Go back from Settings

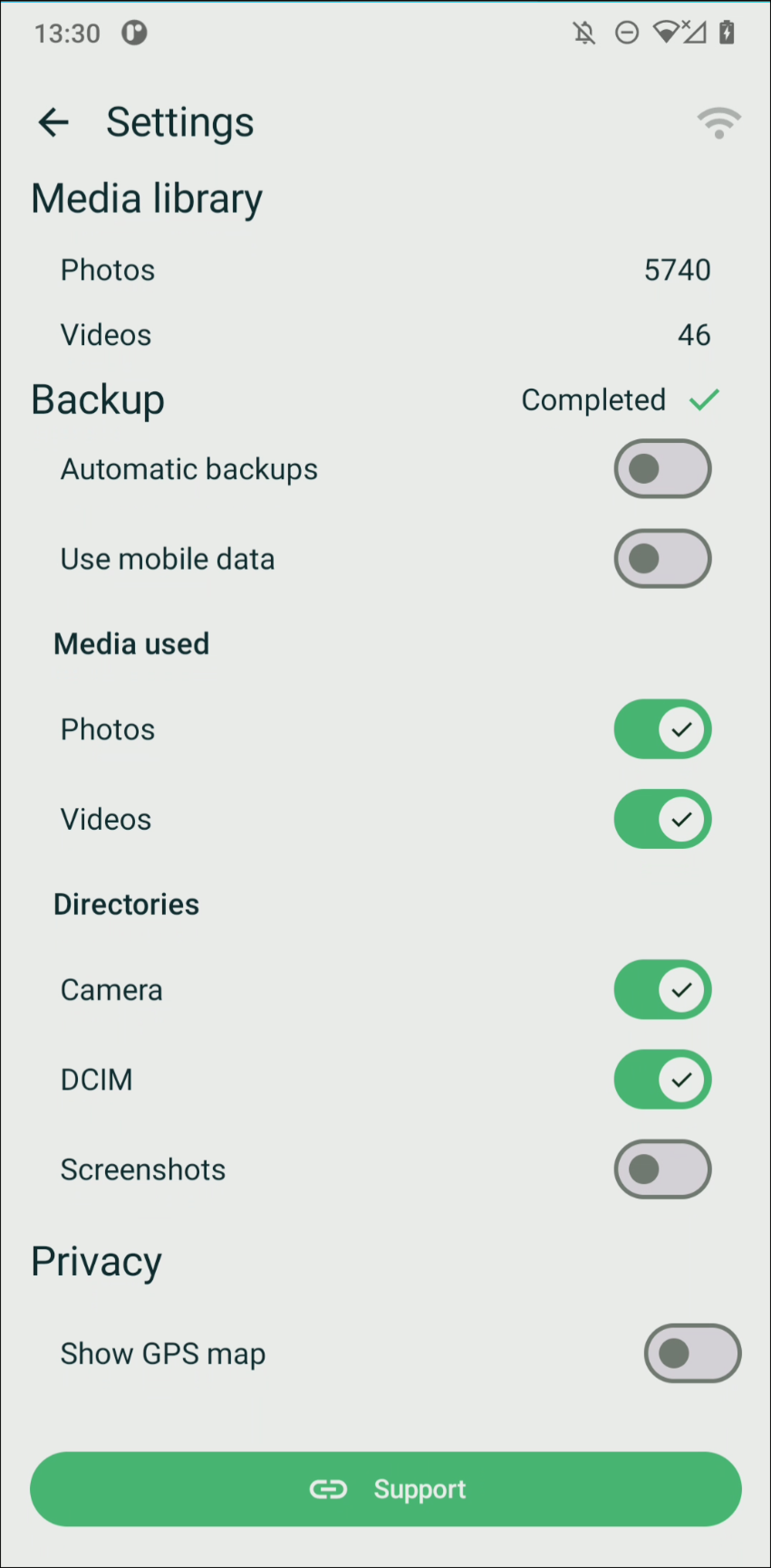[x=53, y=122]
